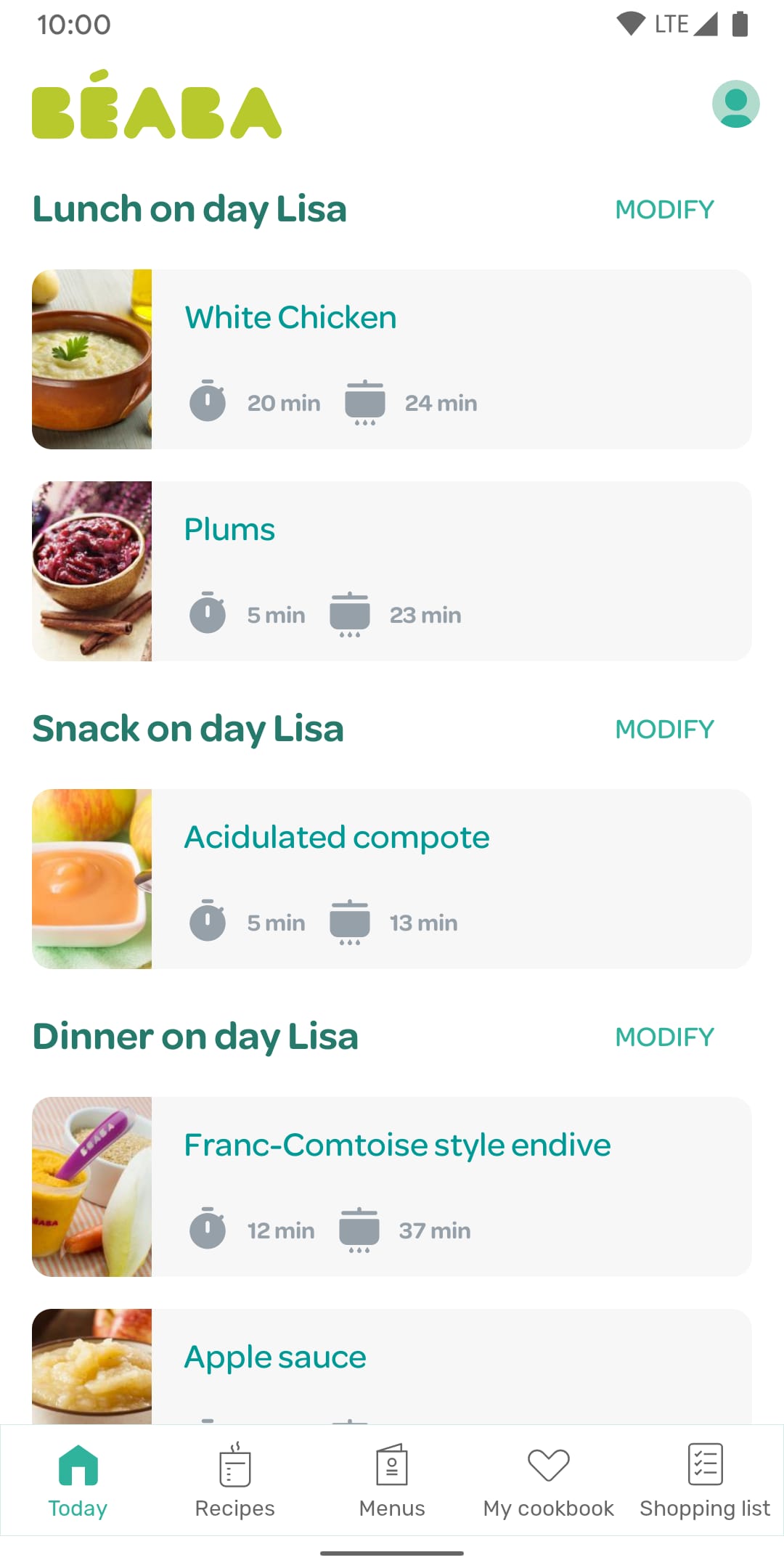This screenshot has height=1568, width=784.
Task: Tap the Today home icon
Action: click(78, 1466)
